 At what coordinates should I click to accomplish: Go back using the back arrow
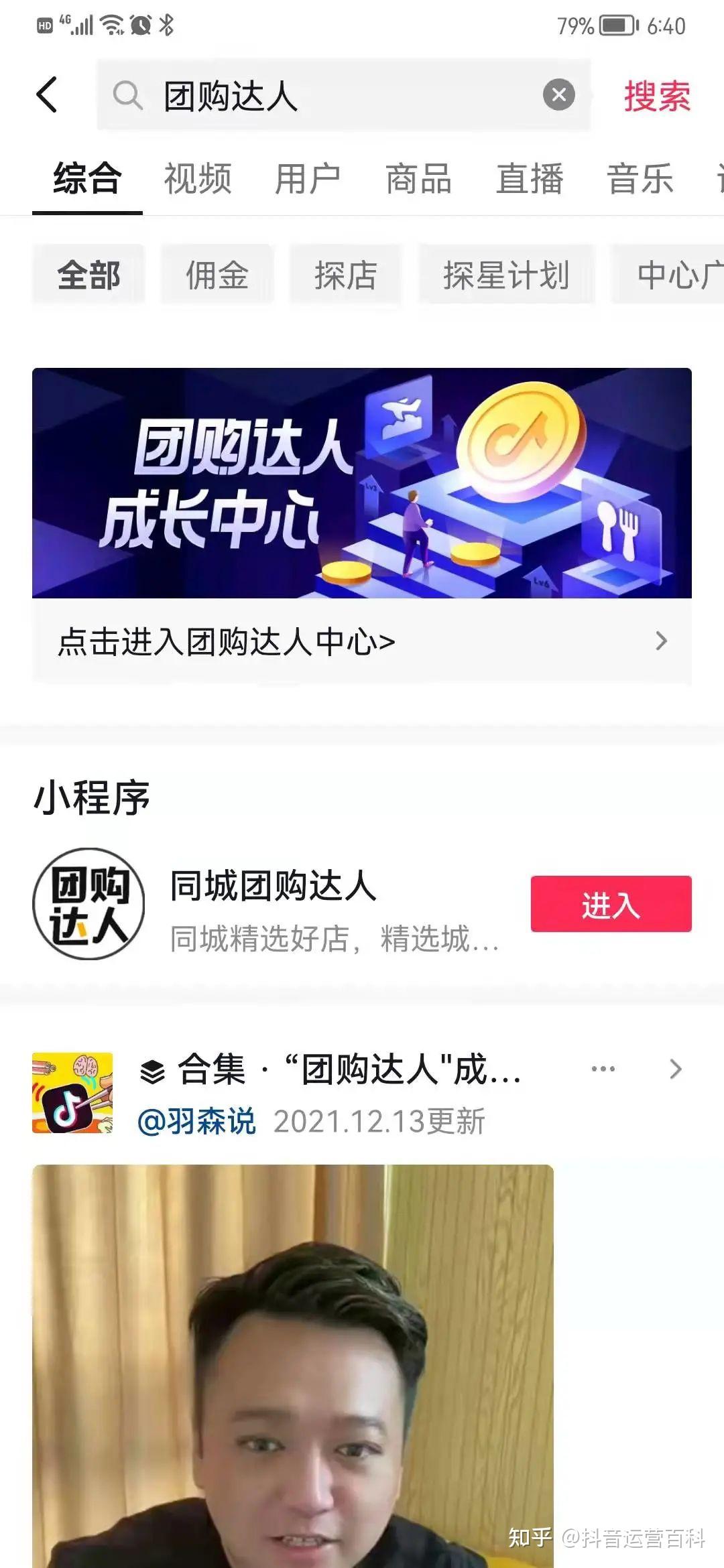(x=47, y=94)
